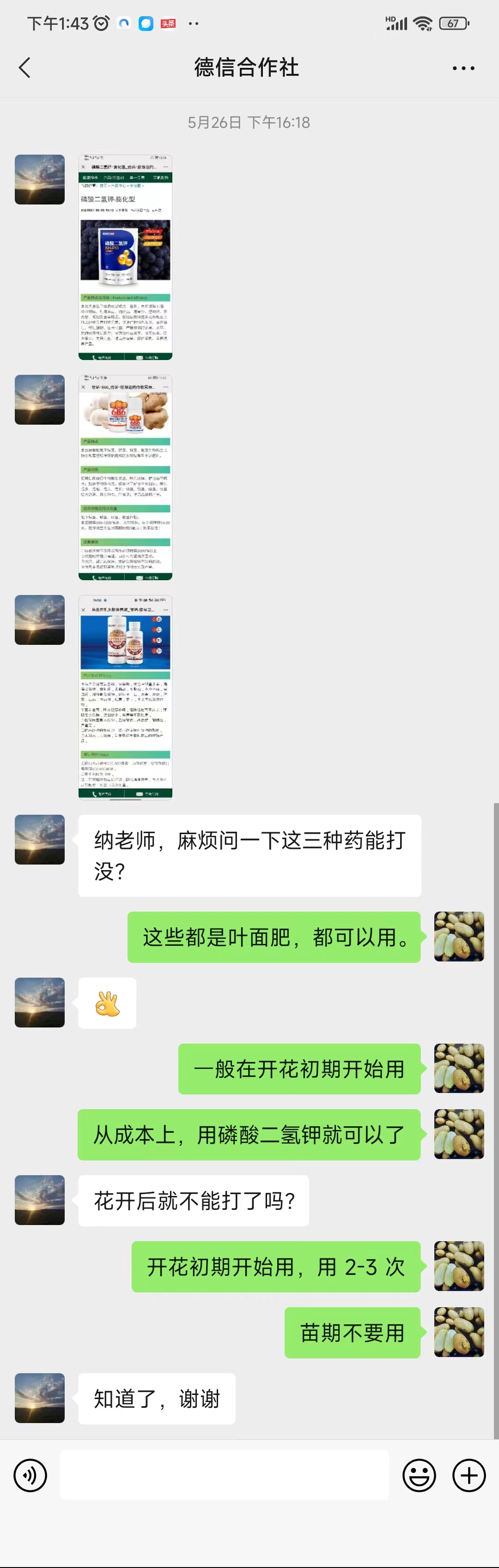Open the plus attachment menu
Screen dimensions: 499x1568
[x=469, y=1476]
